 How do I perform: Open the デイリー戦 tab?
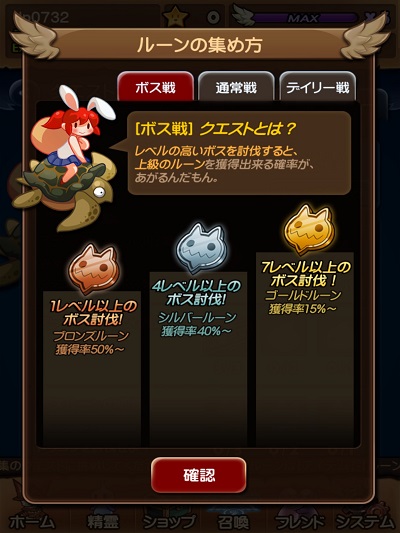pos(317,87)
